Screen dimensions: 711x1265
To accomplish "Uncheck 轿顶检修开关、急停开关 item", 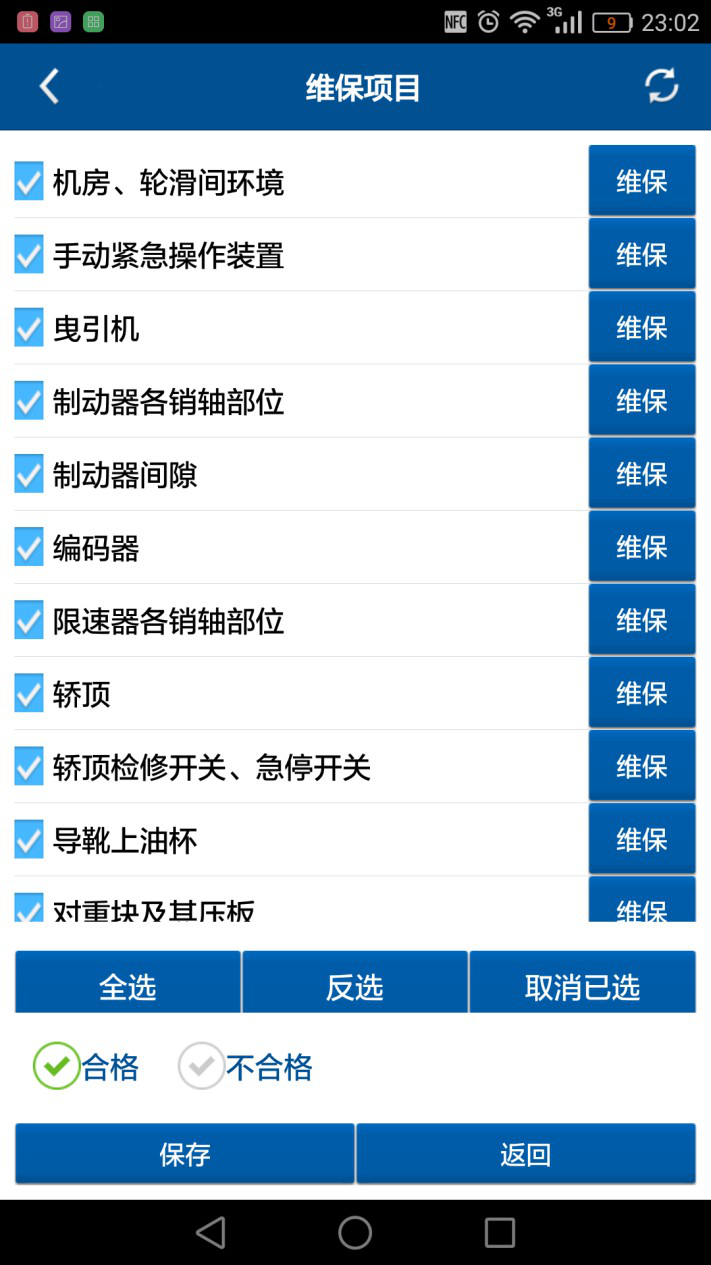I will [x=29, y=766].
